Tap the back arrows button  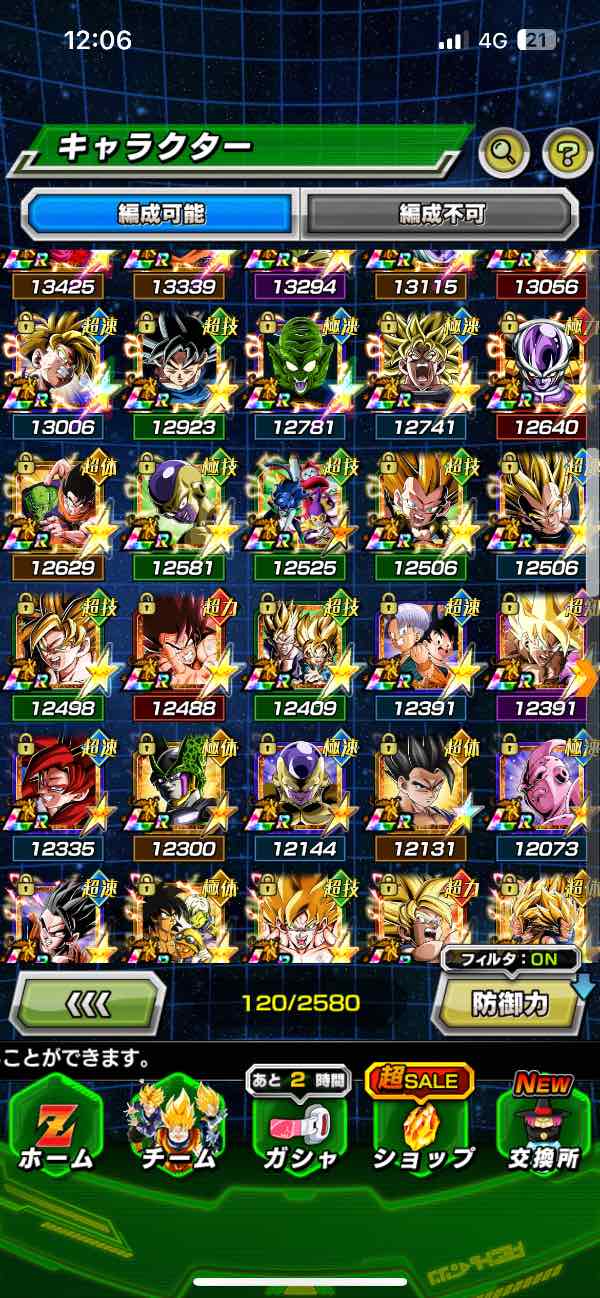click(x=86, y=1003)
